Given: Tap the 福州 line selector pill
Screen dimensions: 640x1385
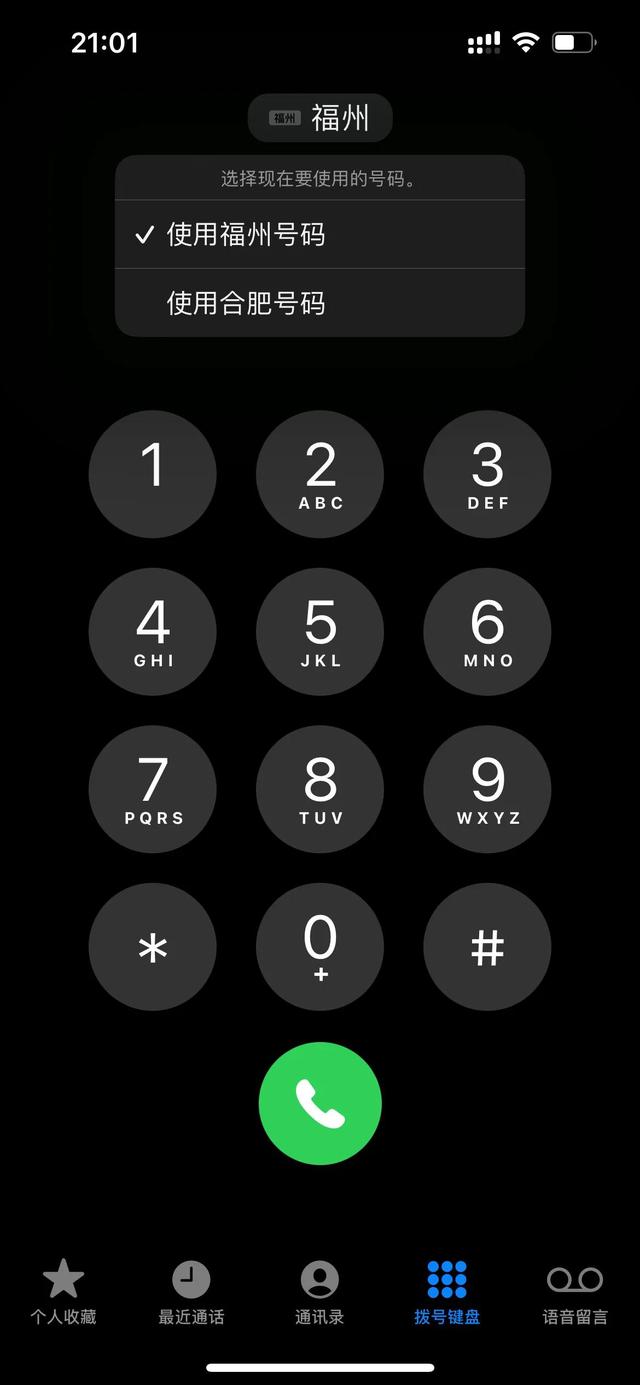Looking at the screenshot, I should point(320,118).
